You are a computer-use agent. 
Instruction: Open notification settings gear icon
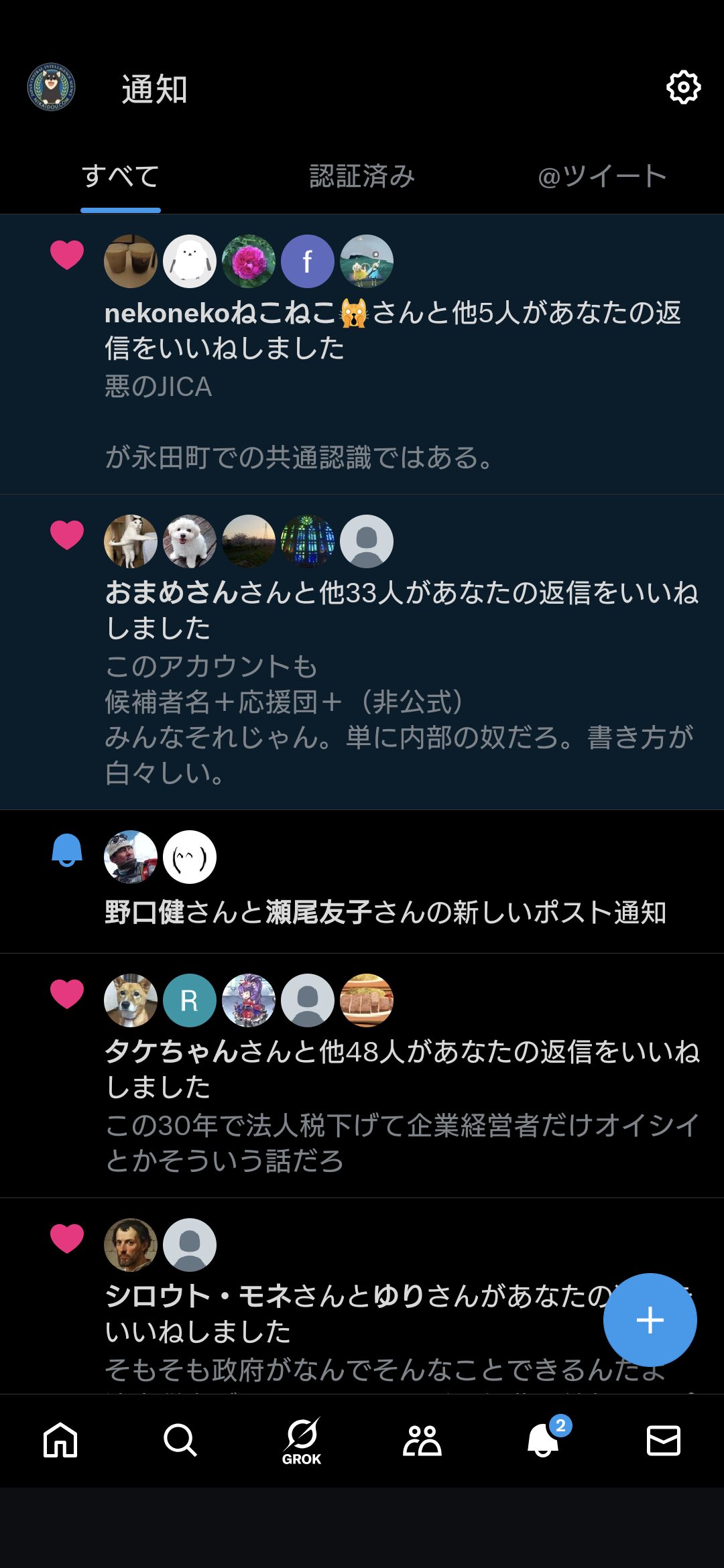pyautogui.click(x=683, y=87)
